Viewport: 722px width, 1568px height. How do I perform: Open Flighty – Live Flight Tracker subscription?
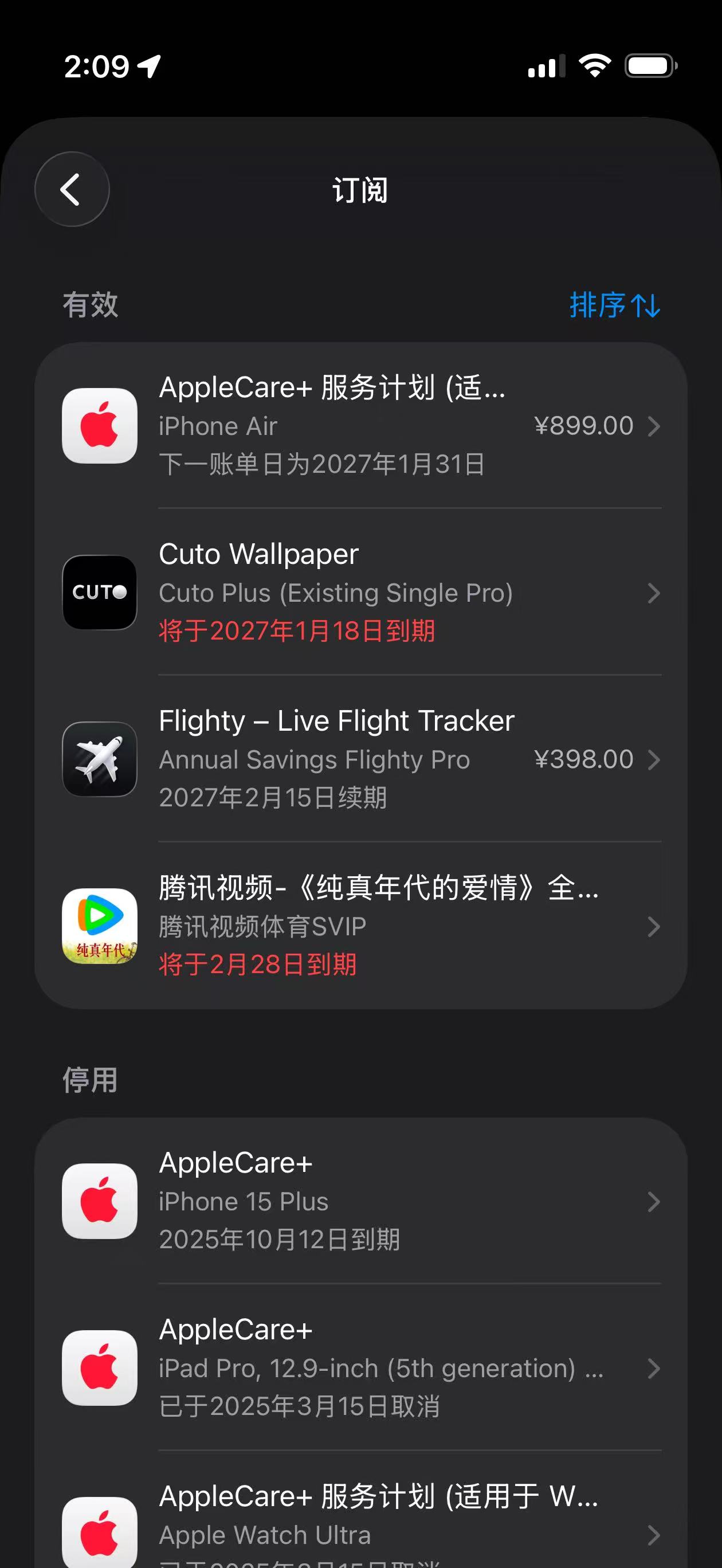(x=360, y=759)
